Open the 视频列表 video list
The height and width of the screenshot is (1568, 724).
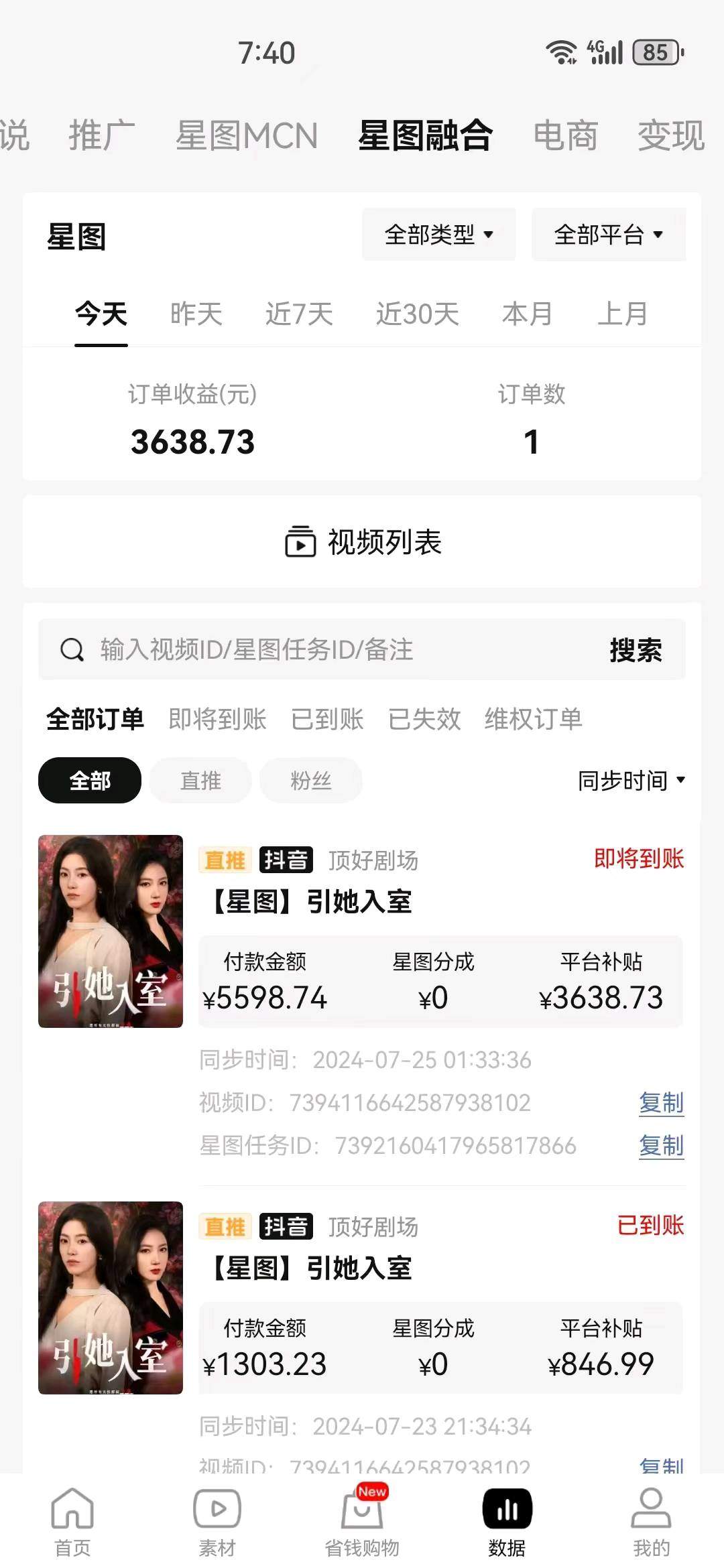(362, 543)
